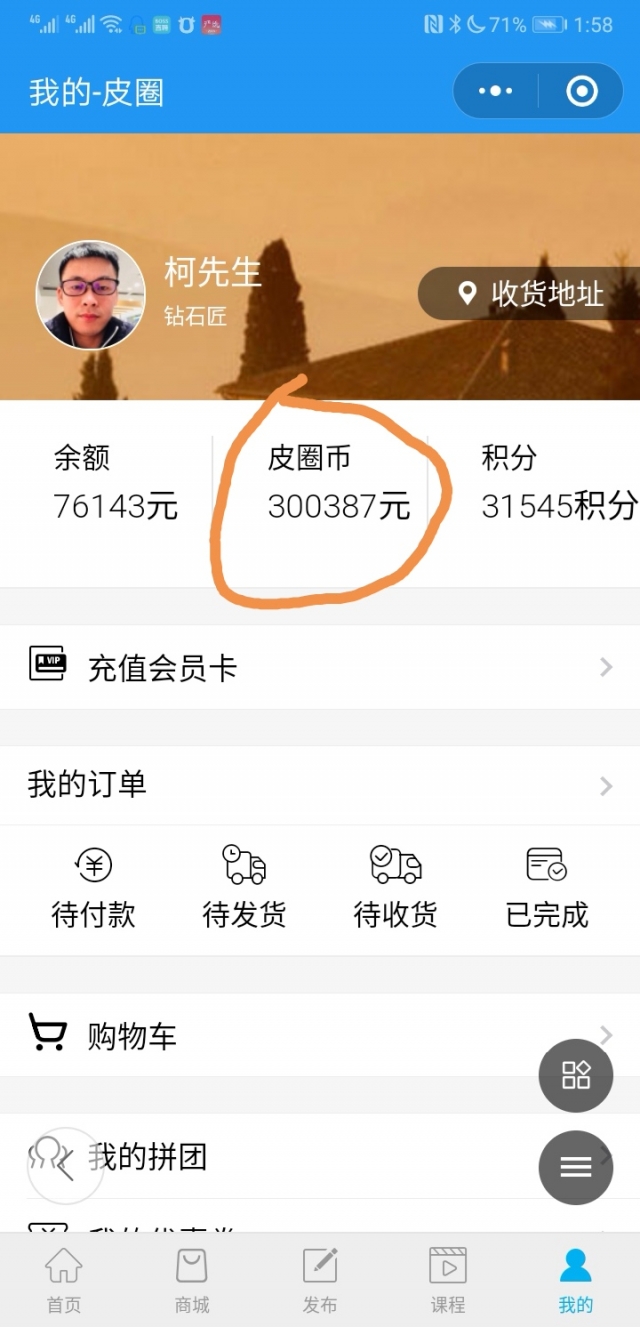Screen dimensions: 640x1327
Task: Open the 我的订单 all orders row
Action: tap(320, 785)
